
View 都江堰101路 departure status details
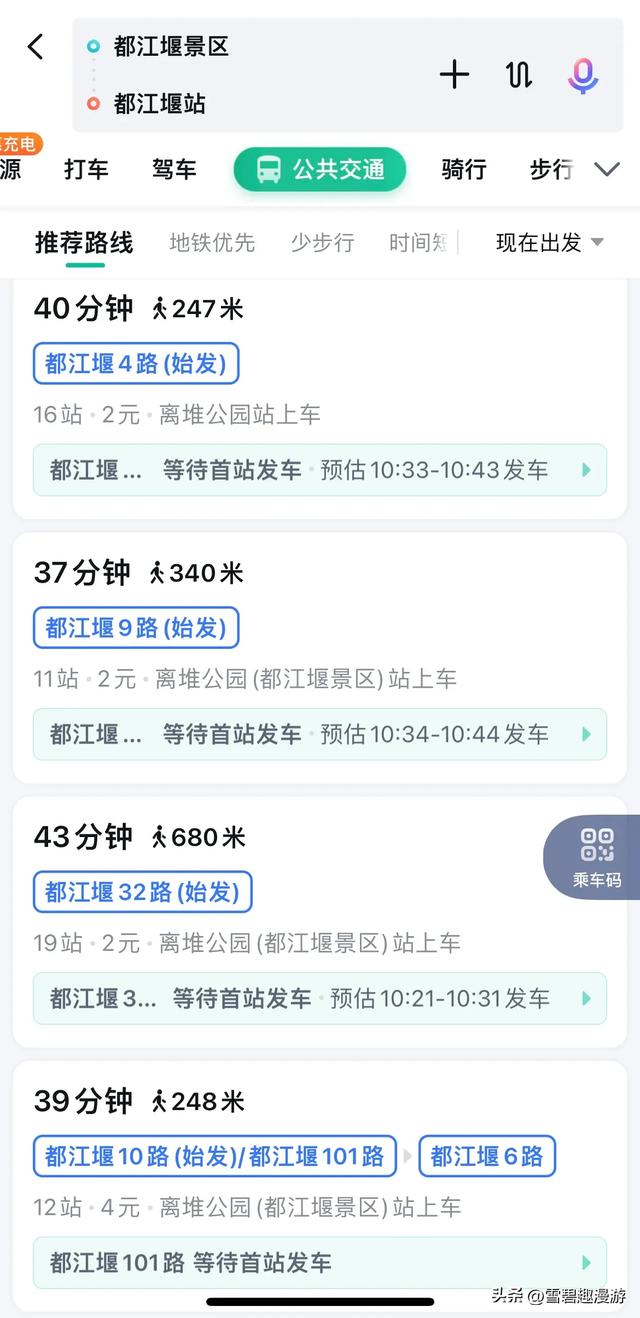tap(320, 1262)
